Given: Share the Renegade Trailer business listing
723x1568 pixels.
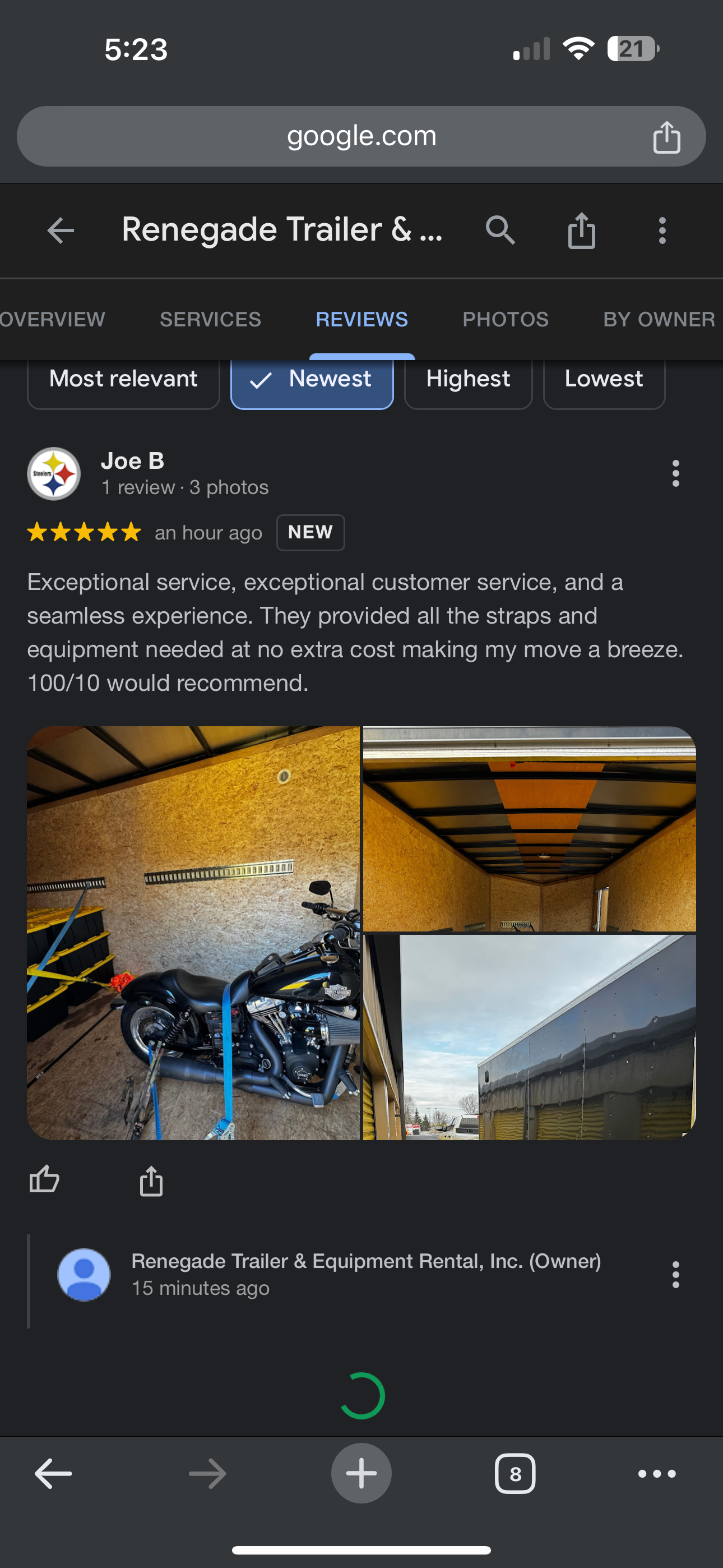Looking at the screenshot, I should (581, 230).
